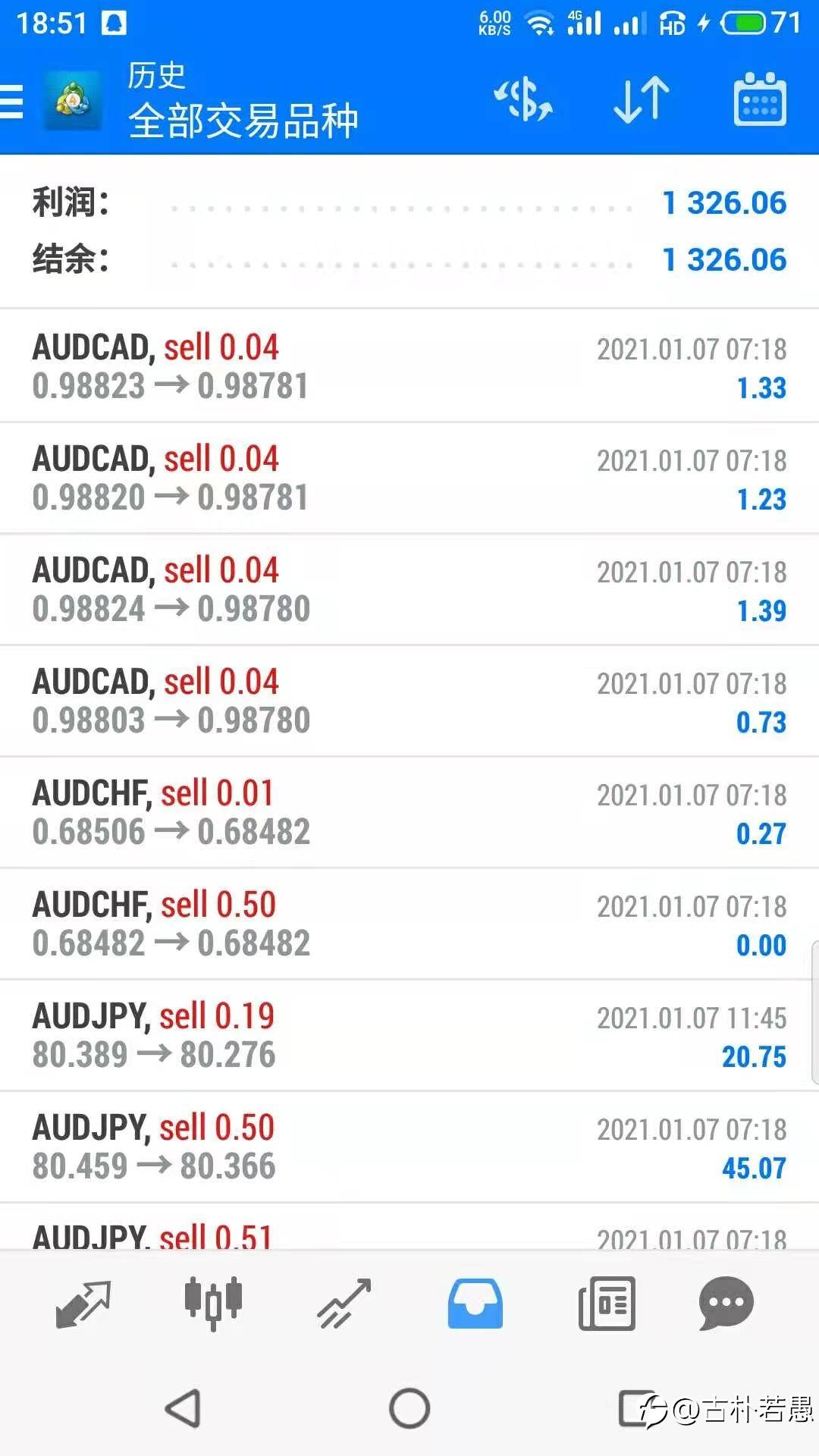Go to the system home screen
Screen dimensions: 819x1456
click(409, 1409)
